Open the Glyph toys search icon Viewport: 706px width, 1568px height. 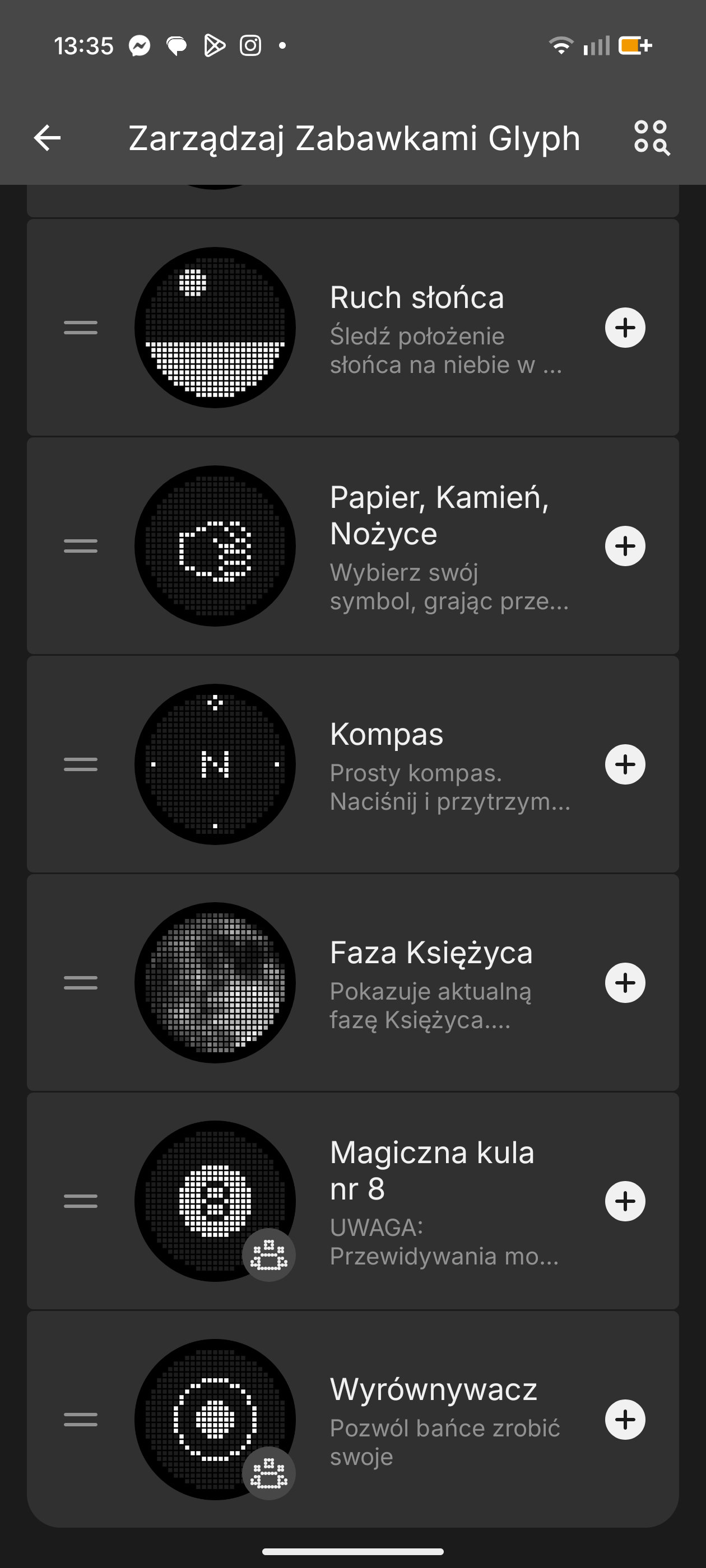pyautogui.click(x=651, y=138)
